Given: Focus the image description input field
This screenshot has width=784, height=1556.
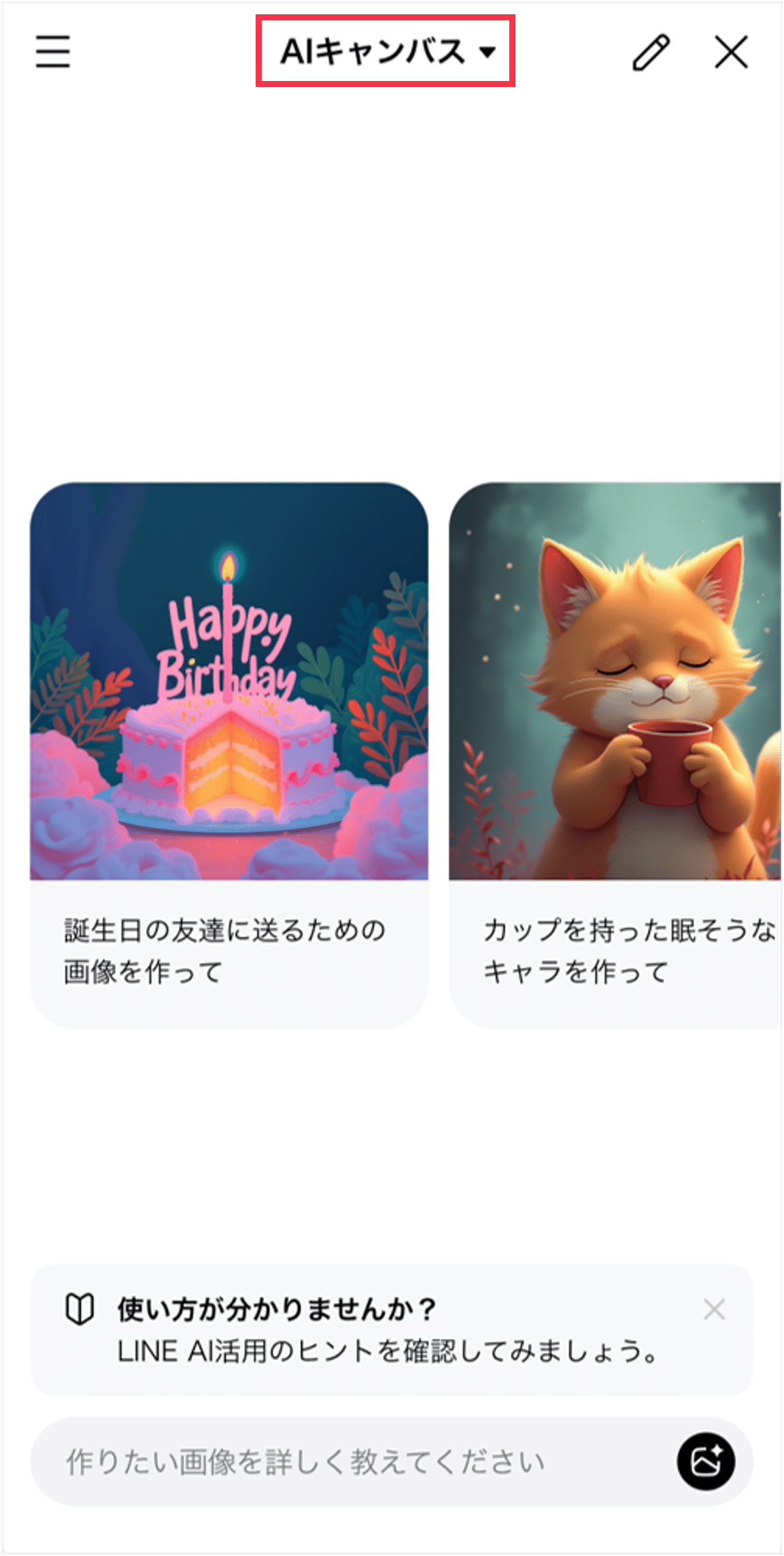Looking at the screenshot, I should (340, 1461).
